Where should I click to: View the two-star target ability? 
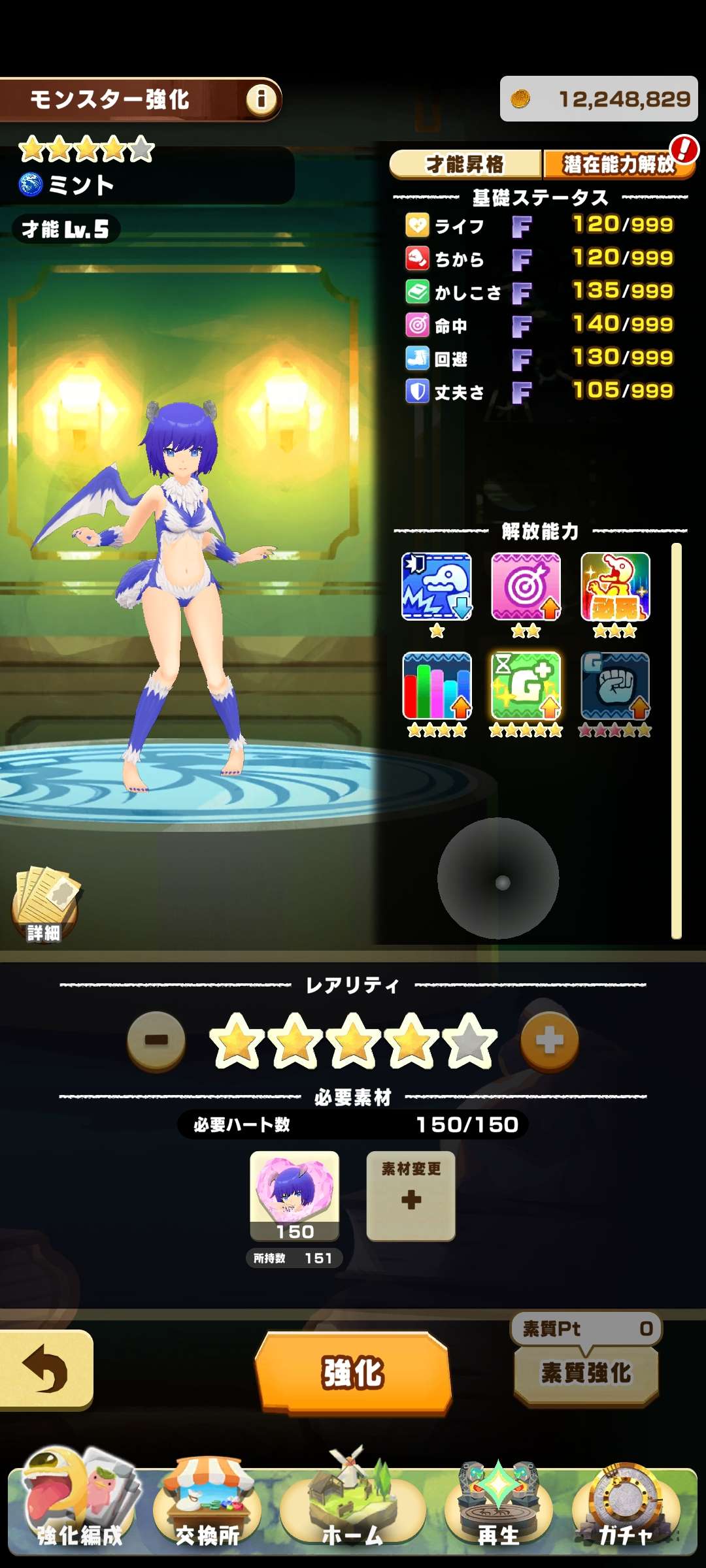click(526, 587)
